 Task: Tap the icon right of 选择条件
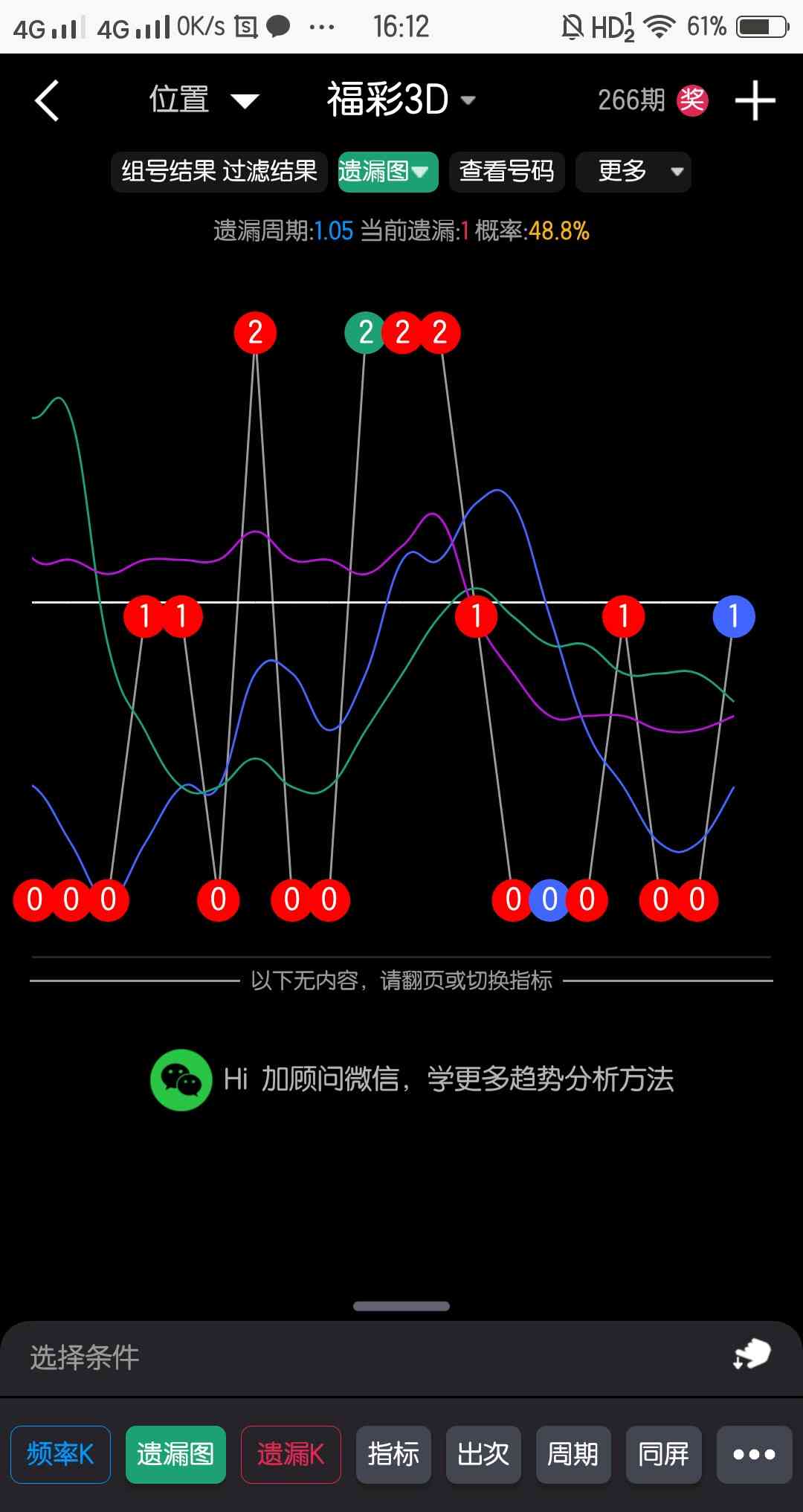pos(752,1354)
